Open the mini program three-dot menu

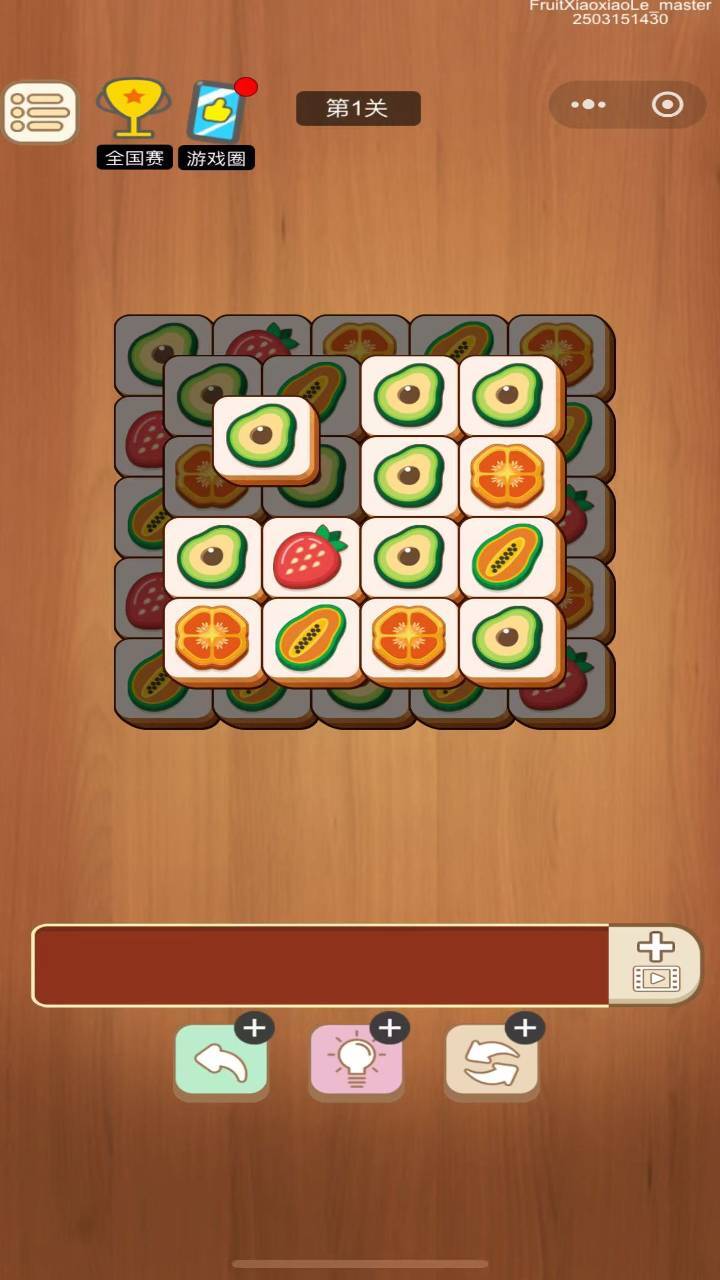click(x=588, y=105)
